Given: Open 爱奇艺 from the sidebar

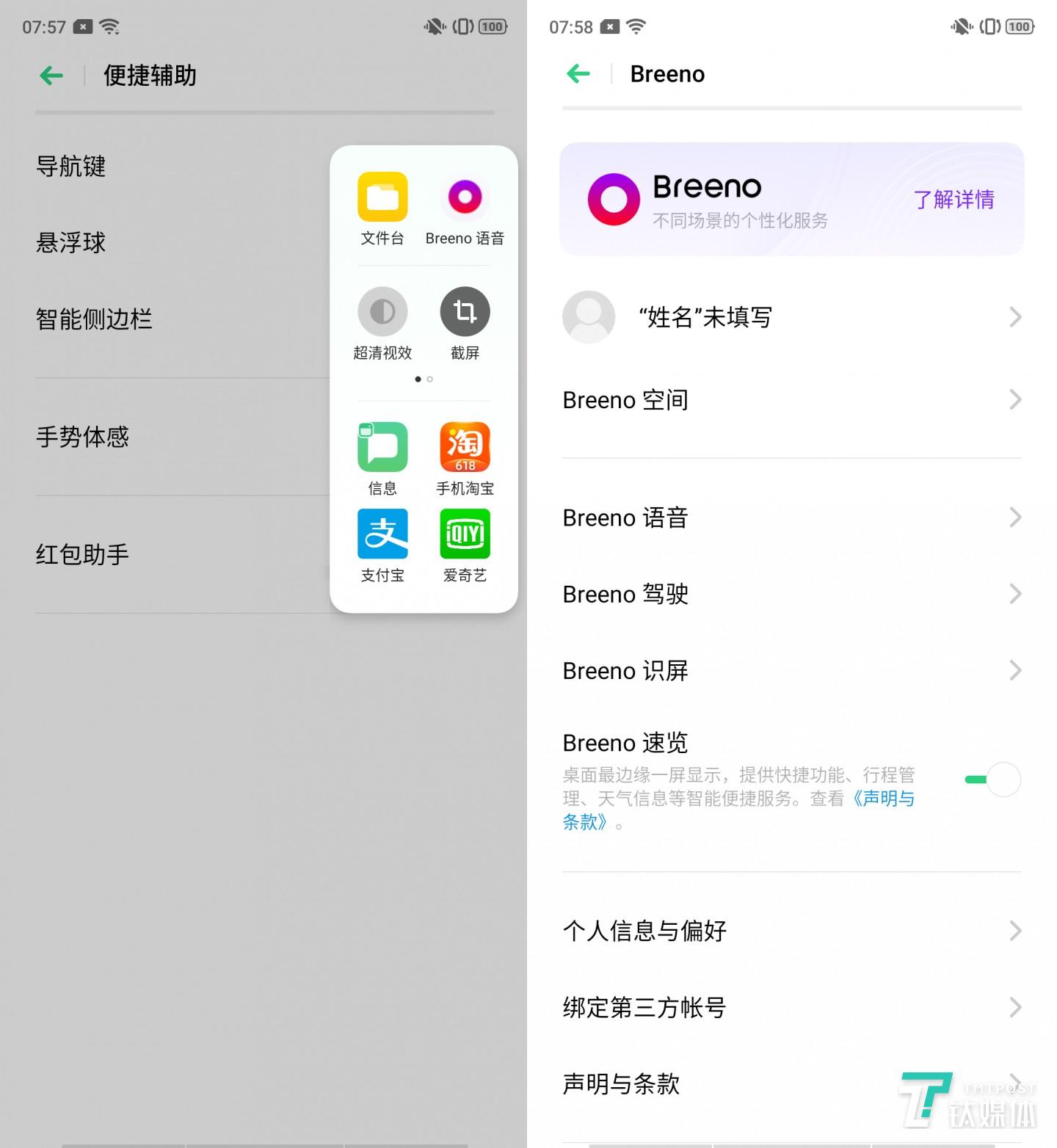Looking at the screenshot, I should tap(465, 534).
